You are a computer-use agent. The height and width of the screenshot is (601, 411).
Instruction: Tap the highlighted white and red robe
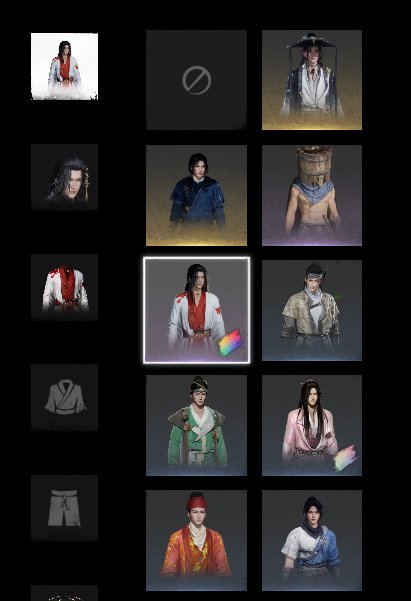click(x=196, y=310)
